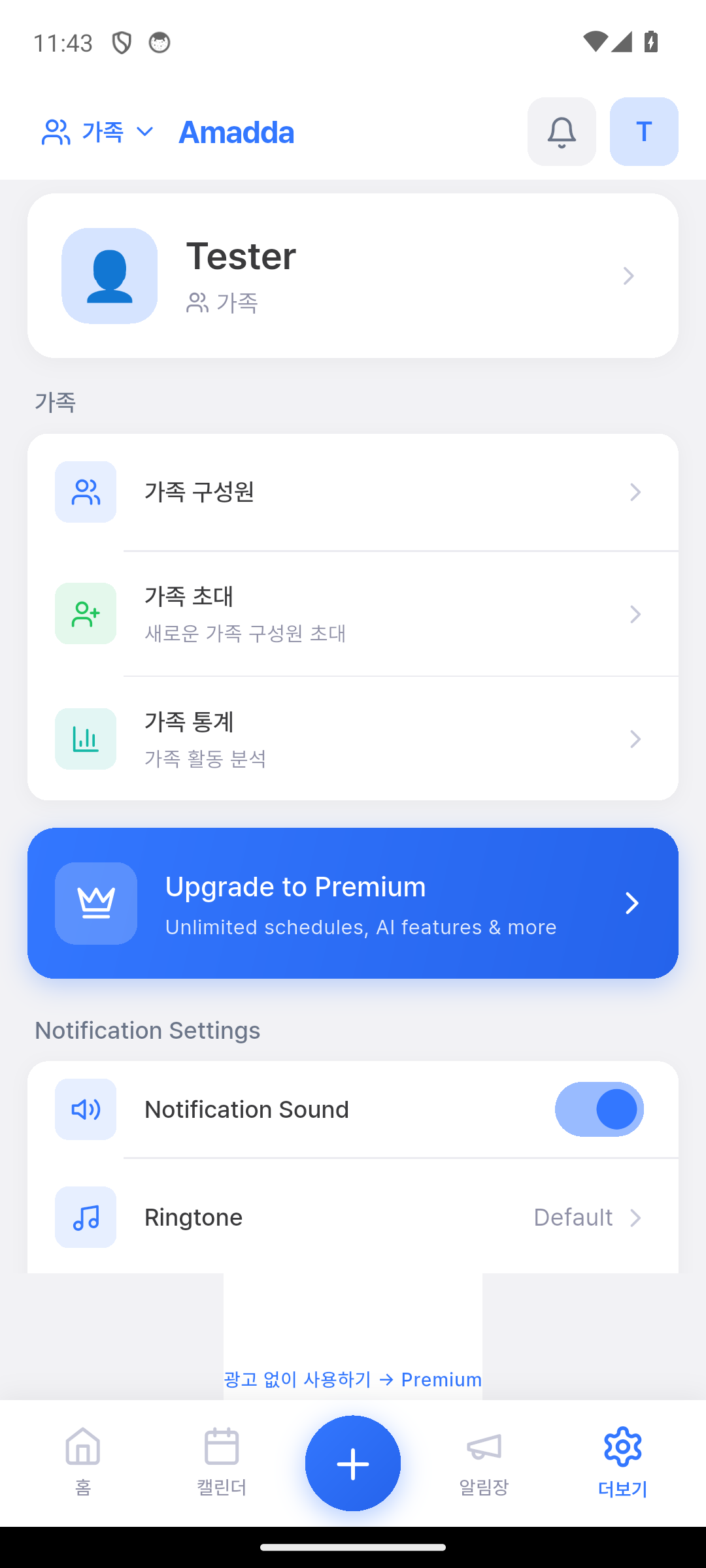Click the family members group icon
706x1568 pixels.
[x=85, y=491]
